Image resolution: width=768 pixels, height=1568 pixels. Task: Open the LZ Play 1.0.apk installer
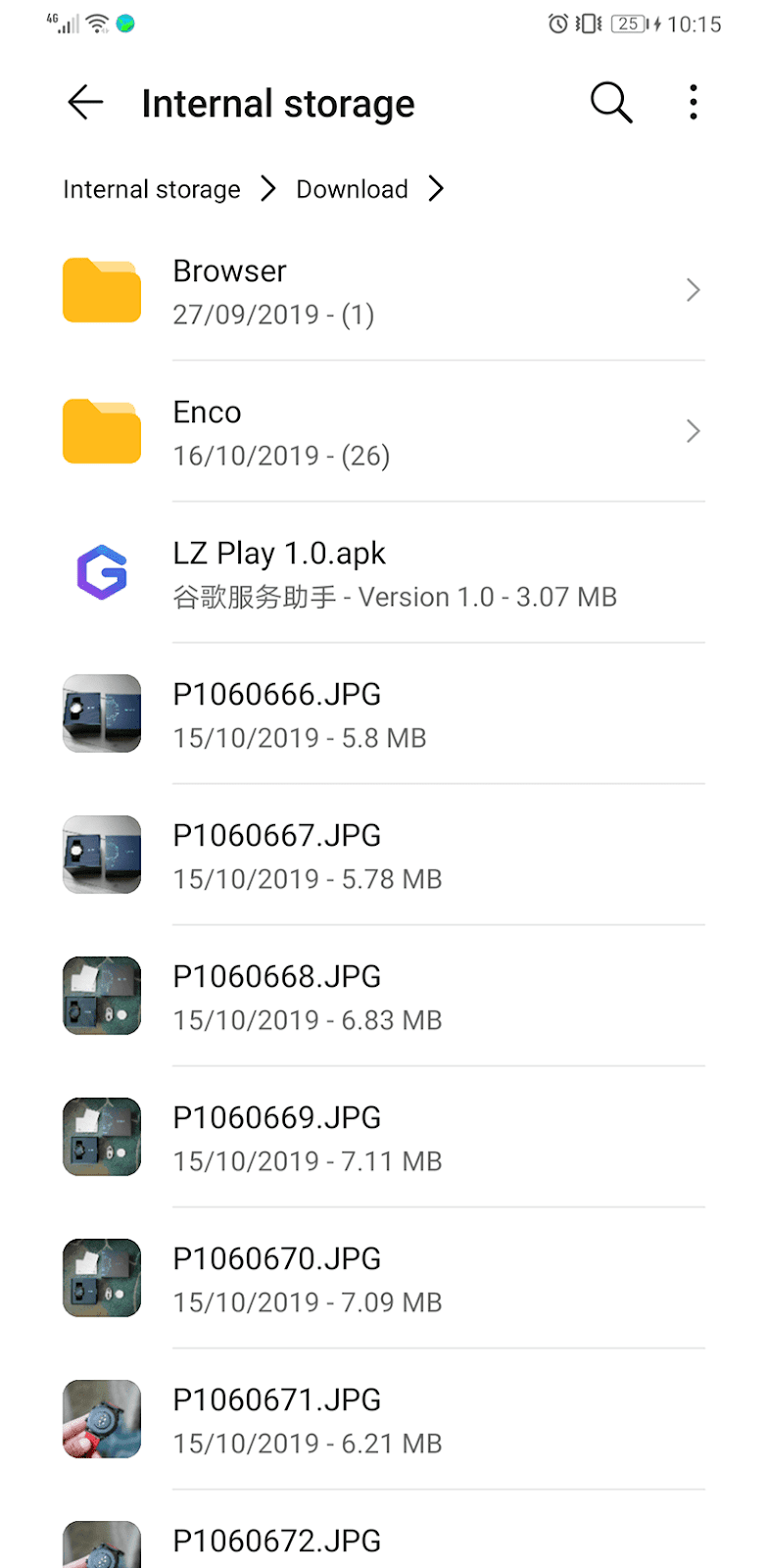[279, 553]
